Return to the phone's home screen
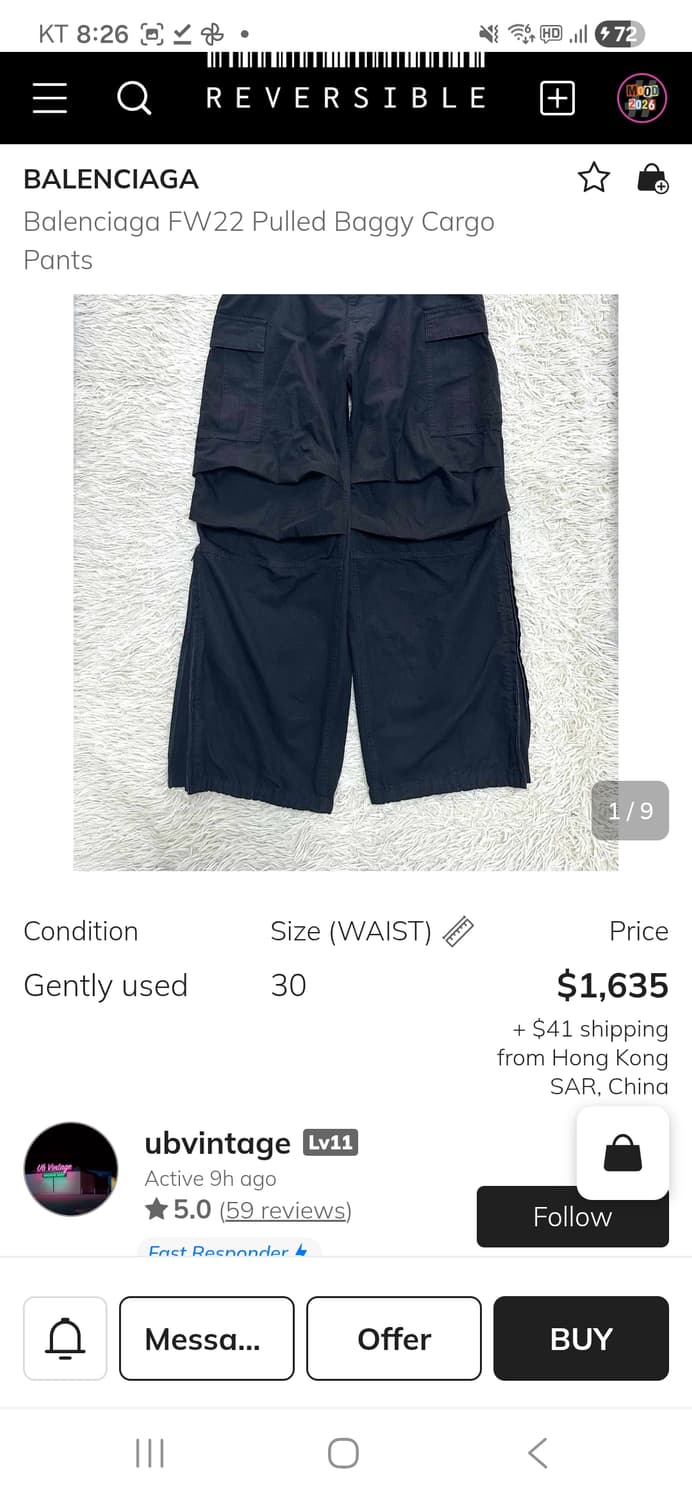The height and width of the screenshot is (1500, 692). tap(343, 1452)
